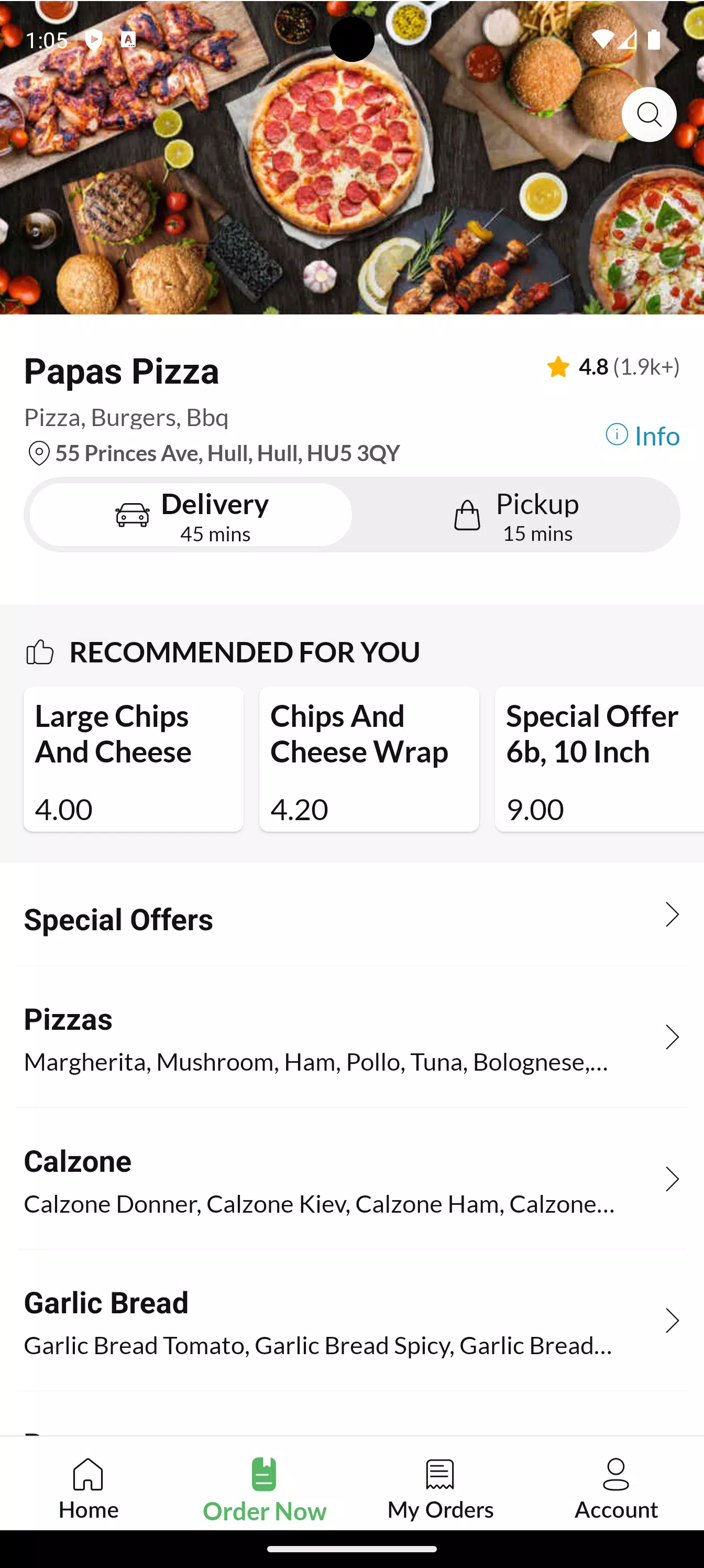Open the Pizzas menu category
The image size is (704, 1568).
[351, 1037]
